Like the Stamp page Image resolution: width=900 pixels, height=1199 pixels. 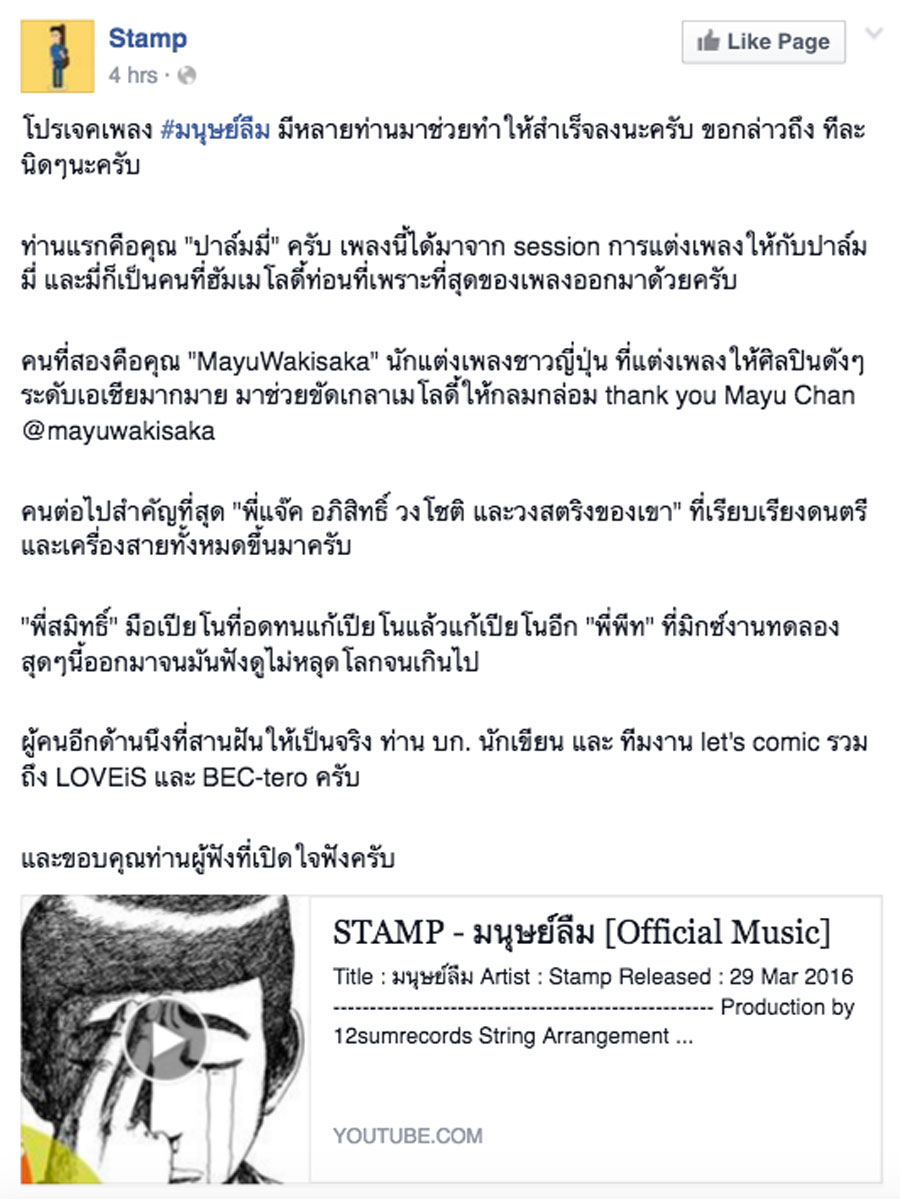click(x=763, y=42)
